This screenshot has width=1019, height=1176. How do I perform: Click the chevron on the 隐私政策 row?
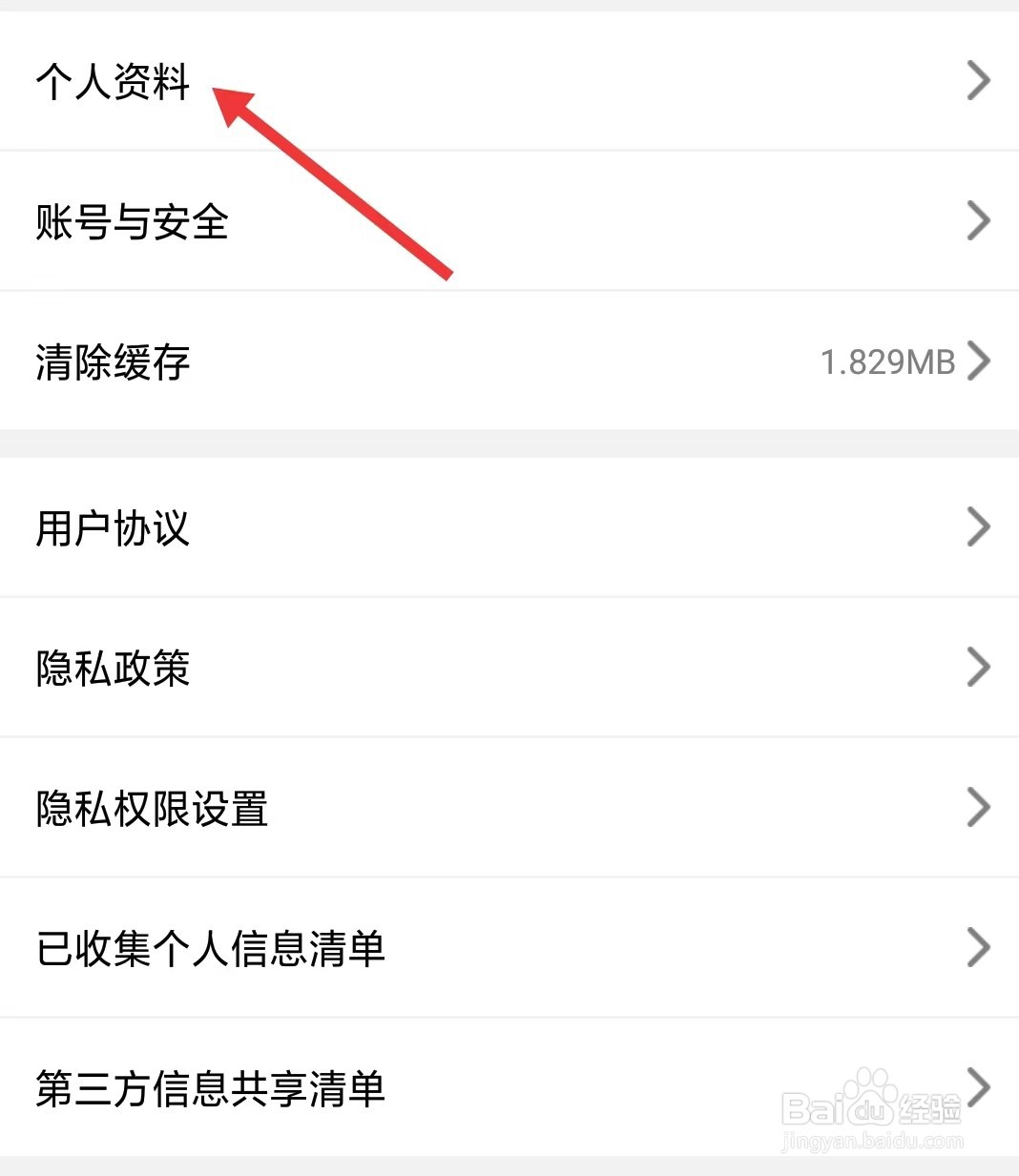(979, 668)
